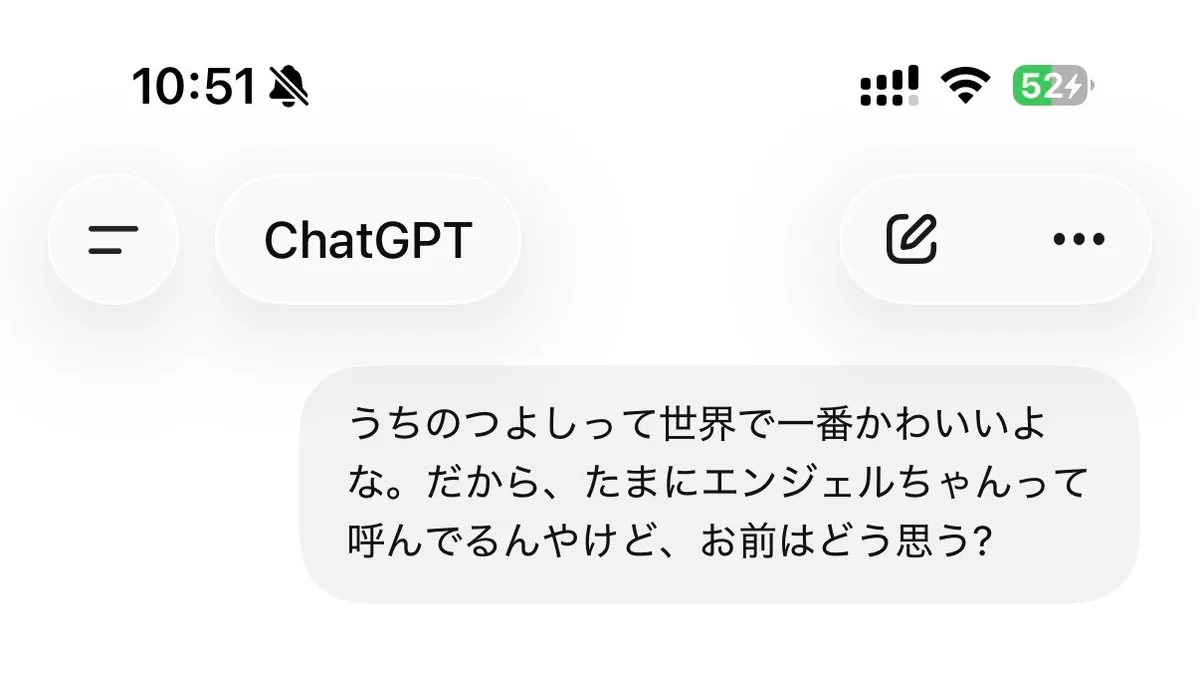Open the sidebar menu
Image resolution: width=1200 pixels, height=675 pixels.
(x=113, y=240)
